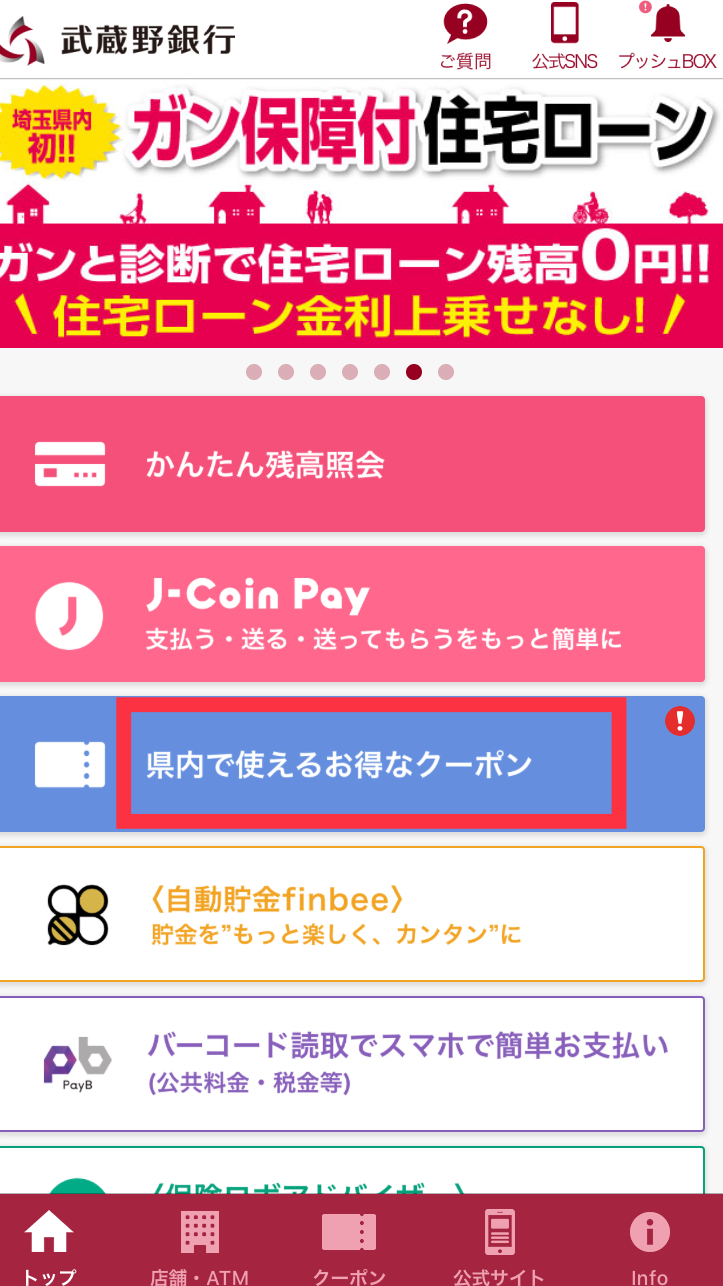Open the 公式SNS icon

coord(564,36)
